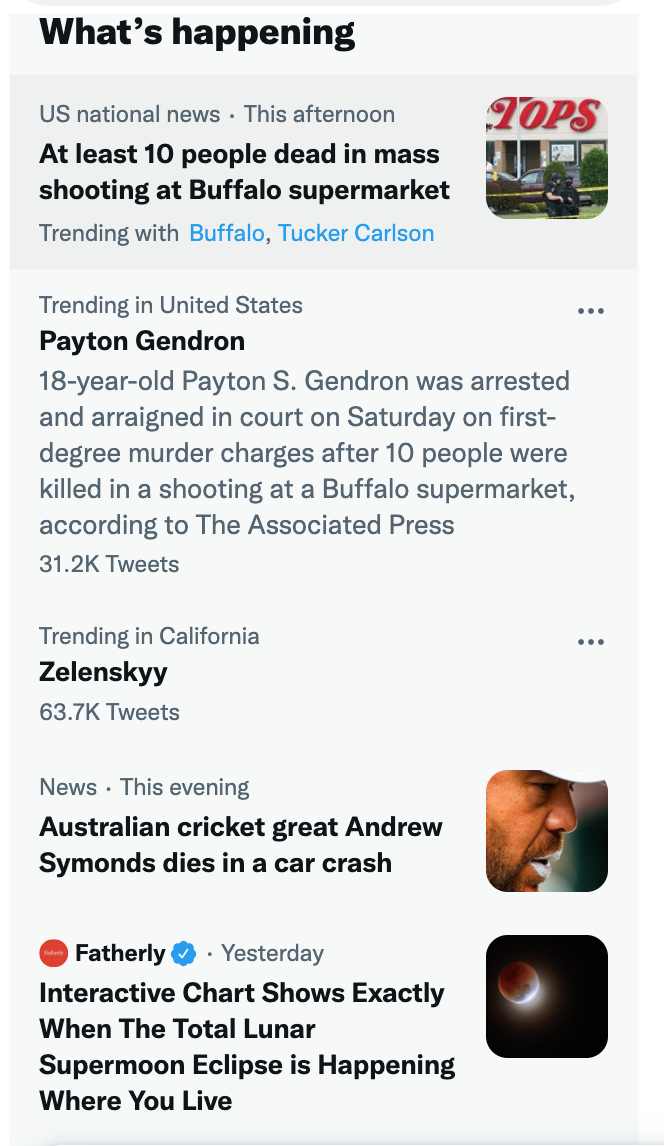
Task: Open more options for Zelenskyy trend
Action: point(590,642)
